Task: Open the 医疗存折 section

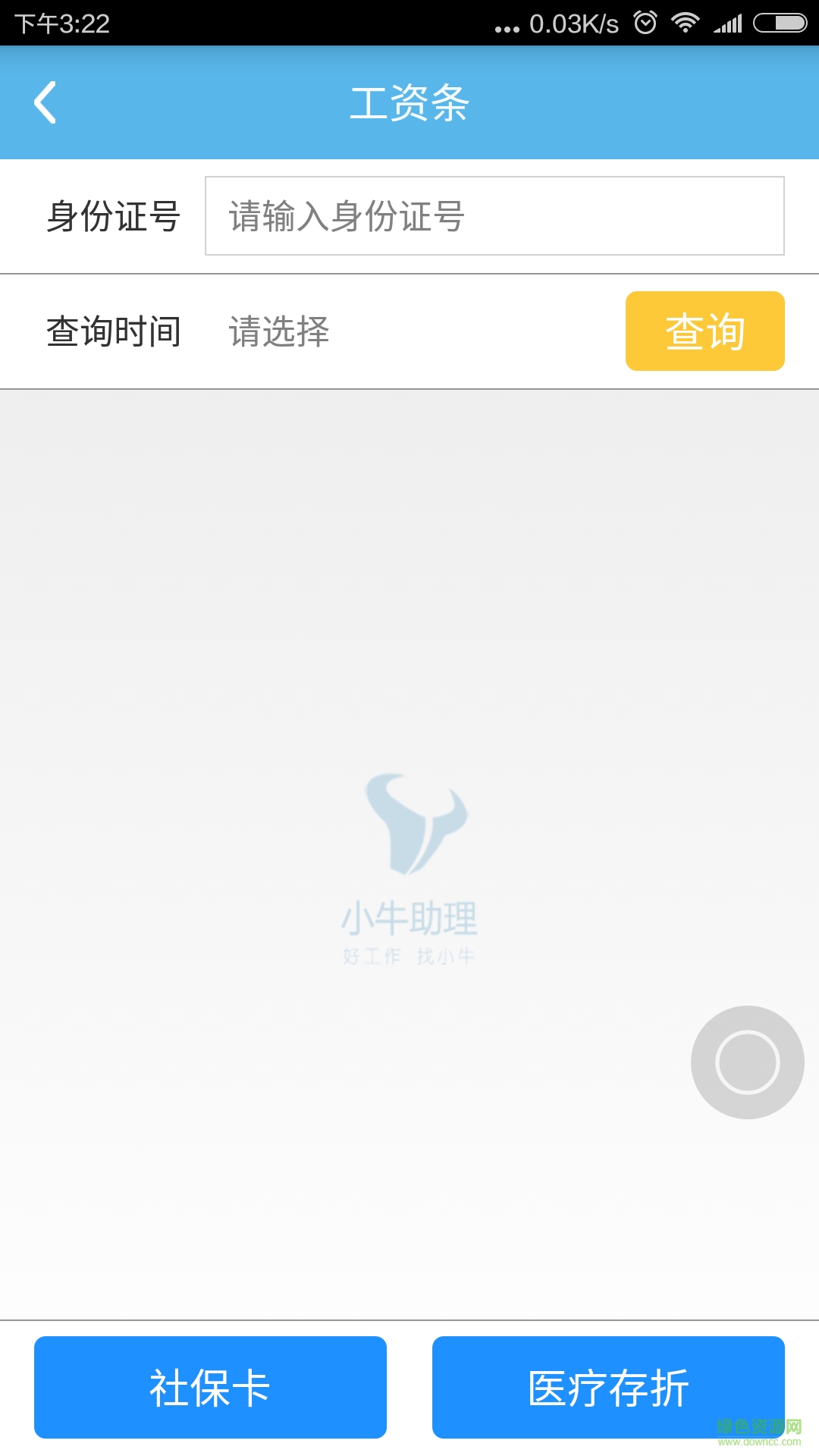Action: click(610, 1387)
